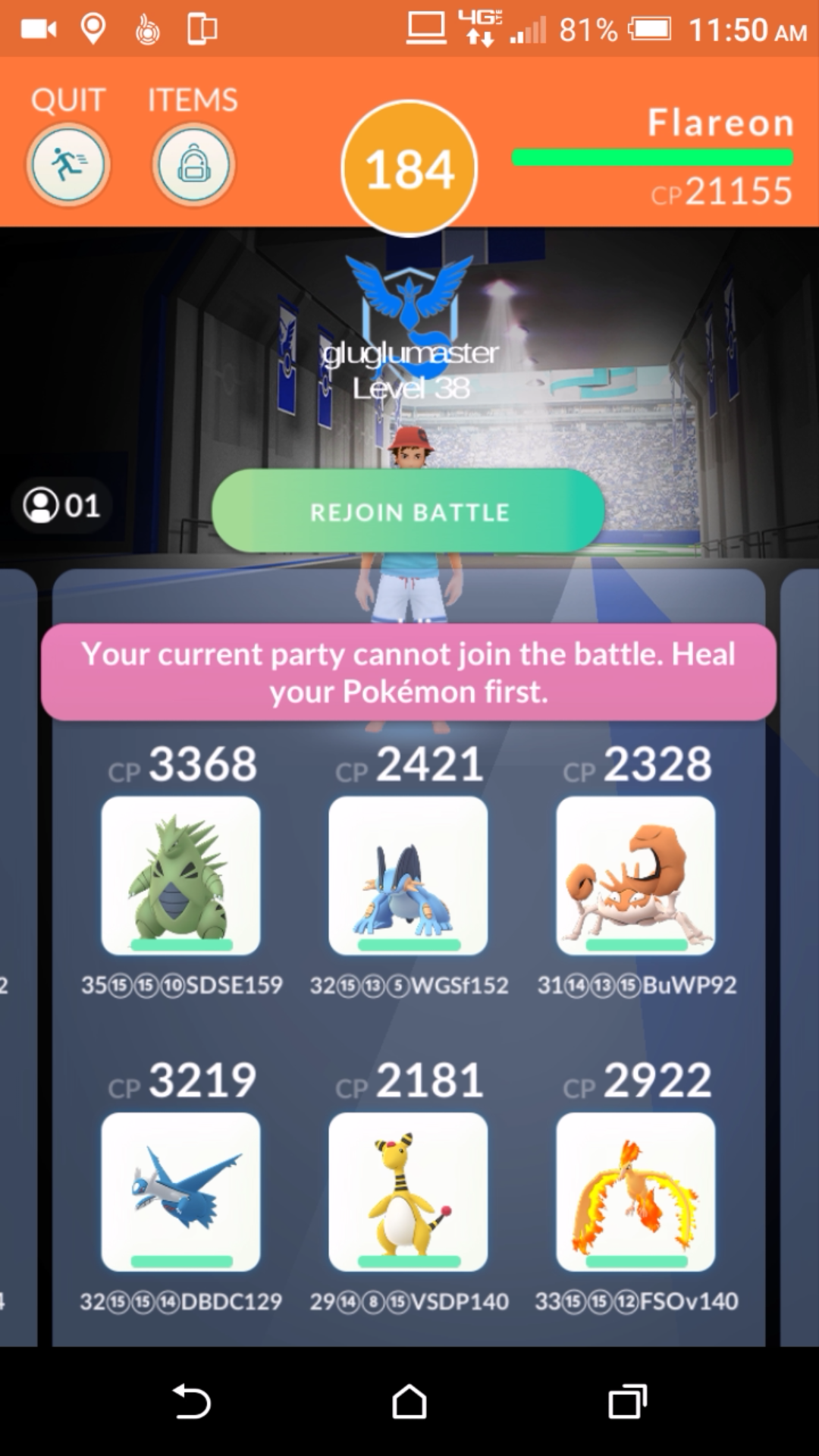Open recent apps from navigation bar
This screenshot has height=1456, width=819.
pos(627,1401)
